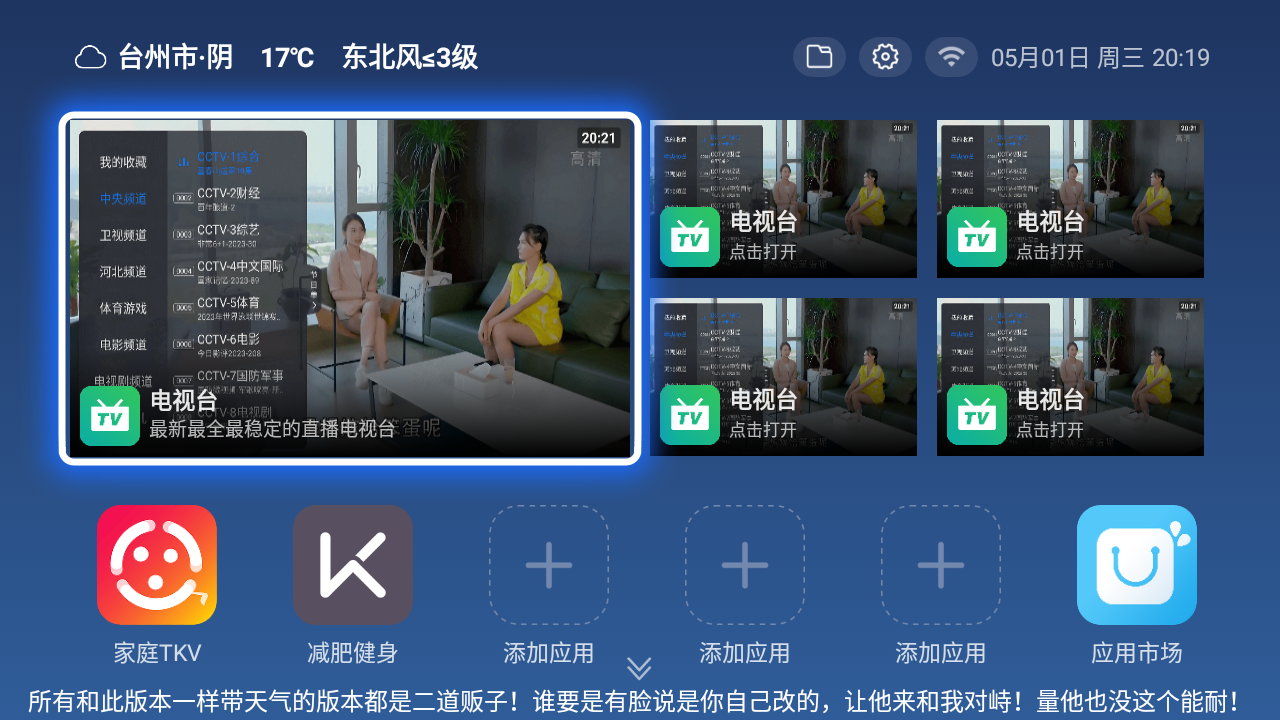This screenshot has height=720, width=1280.
Task: Open the large 电视台 live TV card
Action: pos(350,288)
